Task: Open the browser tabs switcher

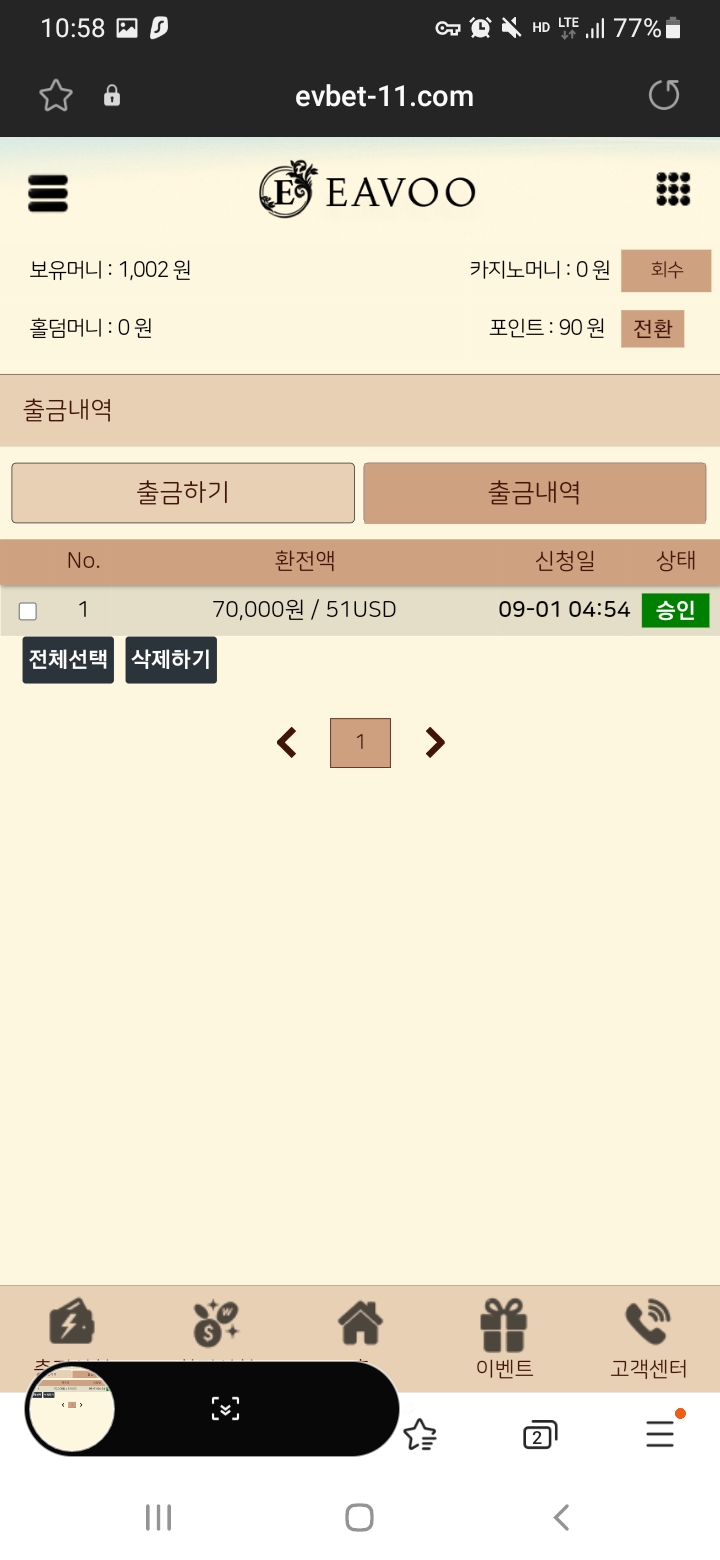Action: coord(539,1436)
